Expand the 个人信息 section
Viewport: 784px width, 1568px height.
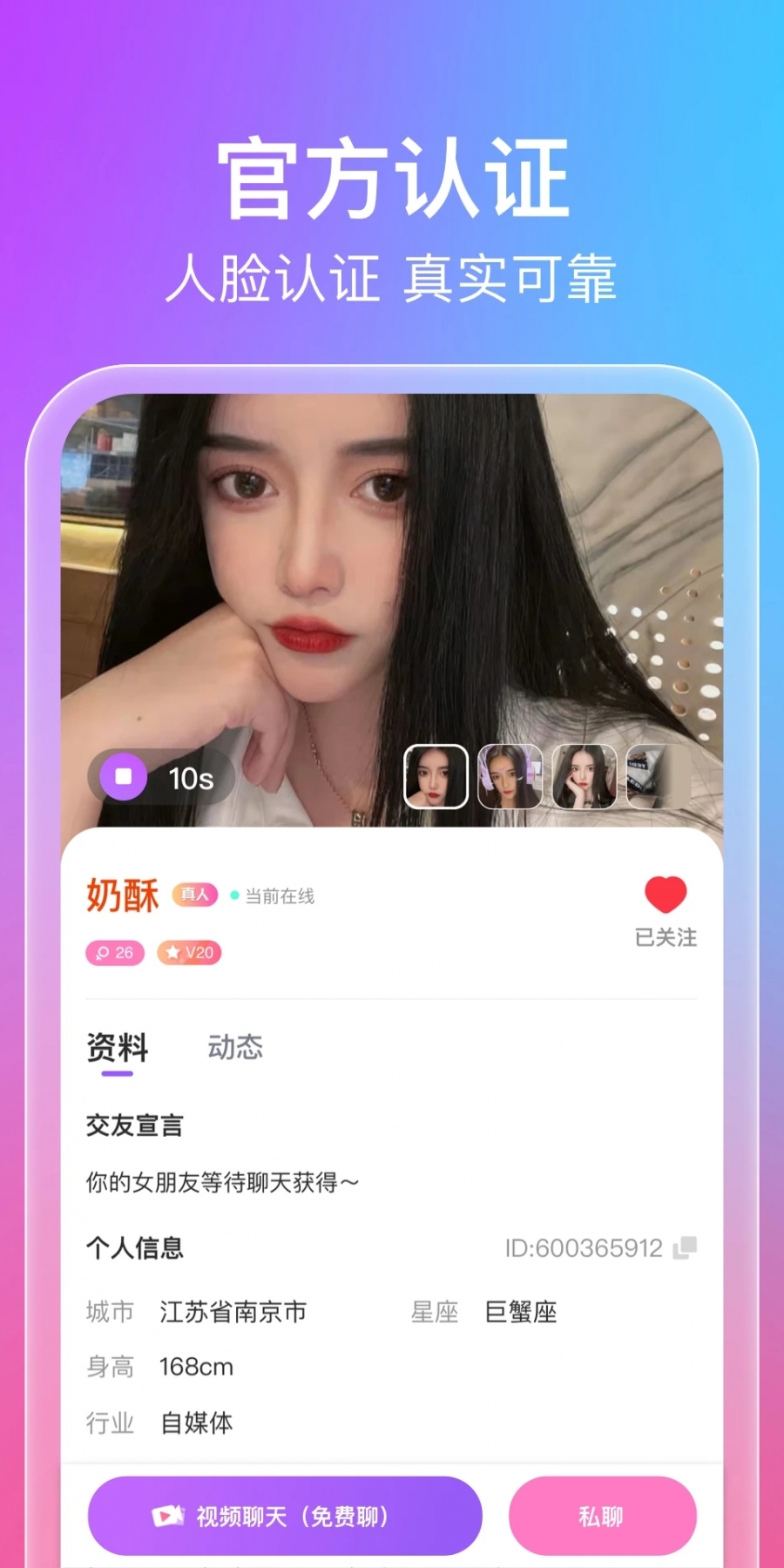(135, 1247)
